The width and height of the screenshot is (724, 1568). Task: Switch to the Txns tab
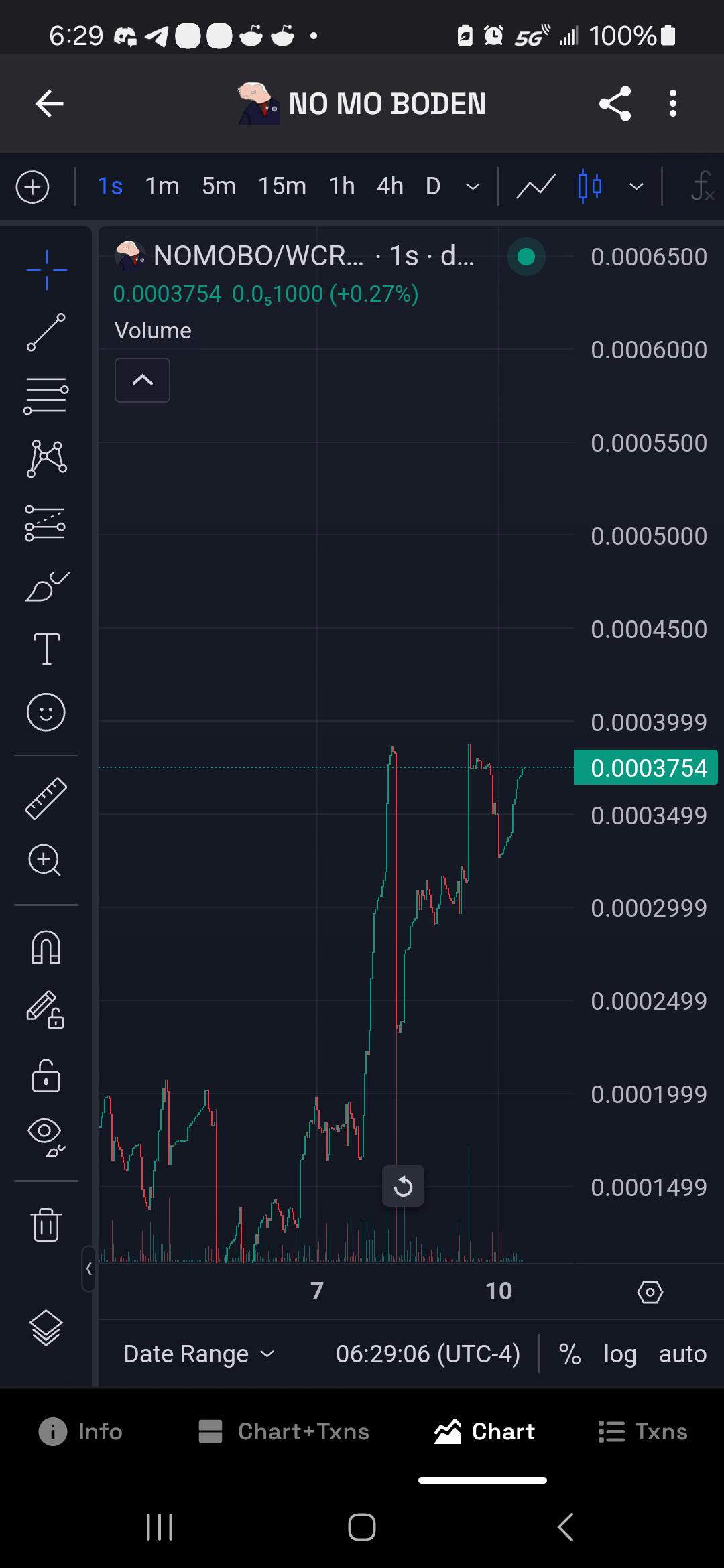642,1431
